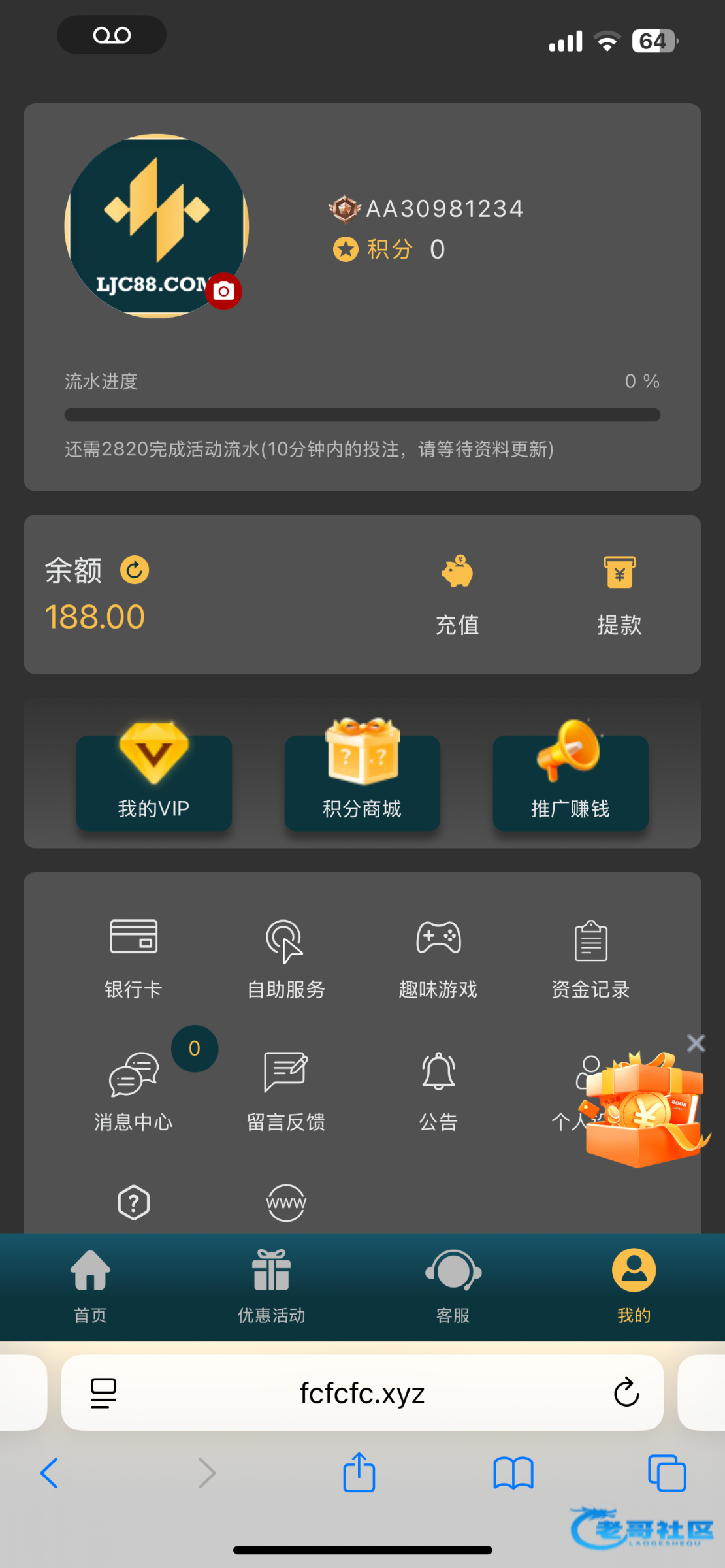
Task: Reload the page in the browser address bar
Action: tap(626, 1392)
